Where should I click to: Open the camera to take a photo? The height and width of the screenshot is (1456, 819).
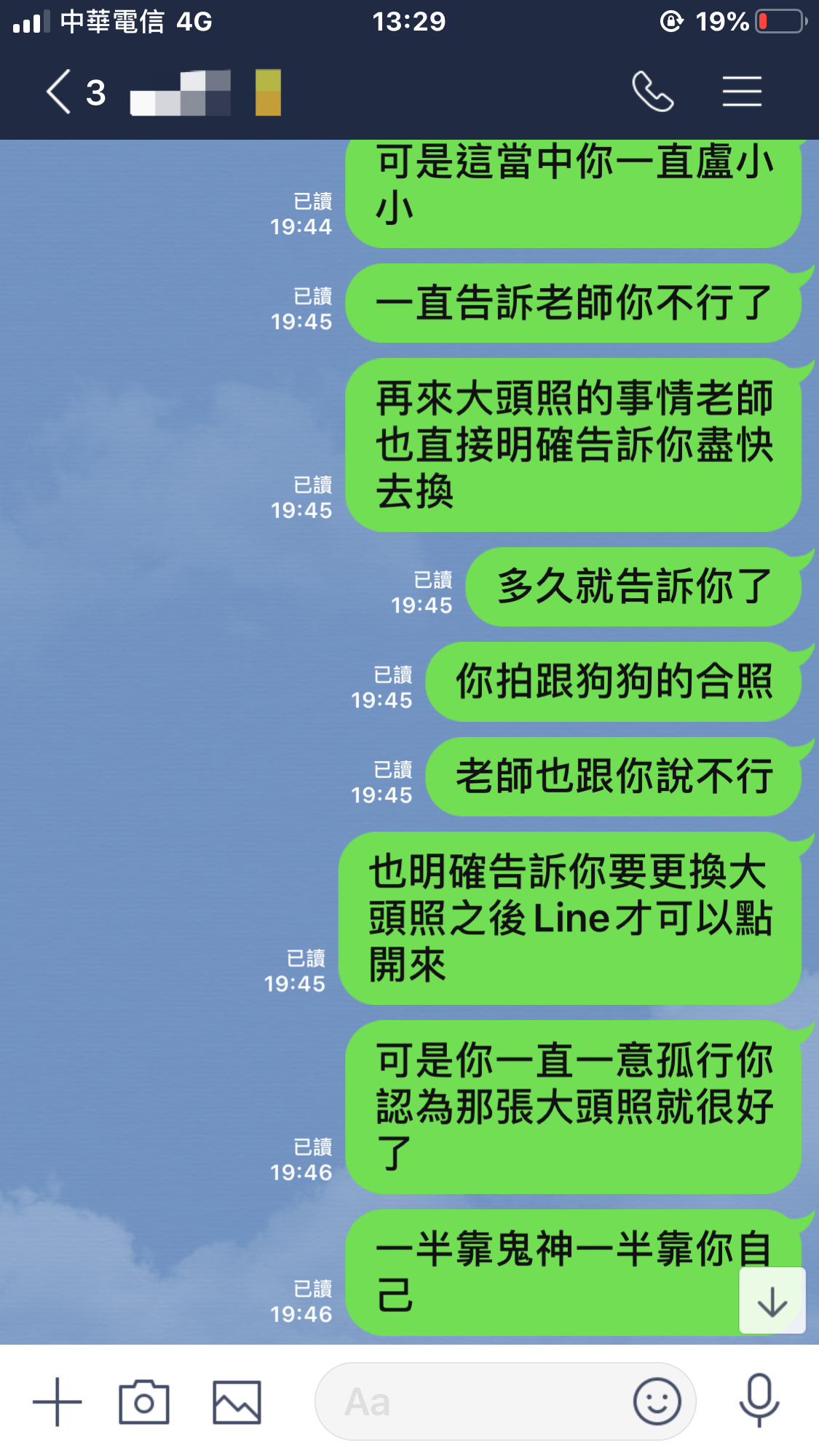(x=144, y=1401)
